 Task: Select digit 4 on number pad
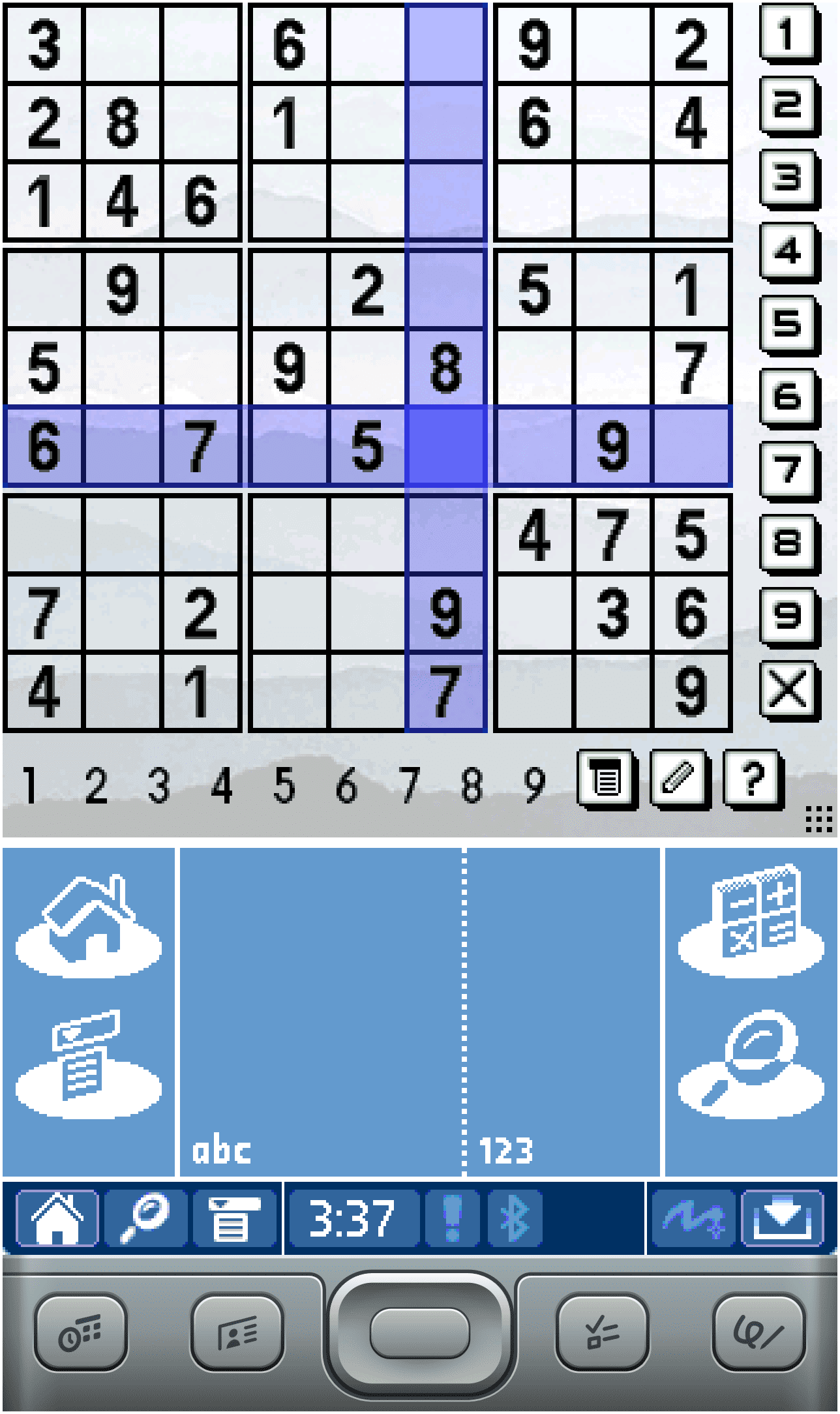pyautogui.click(x=788, y=252)
